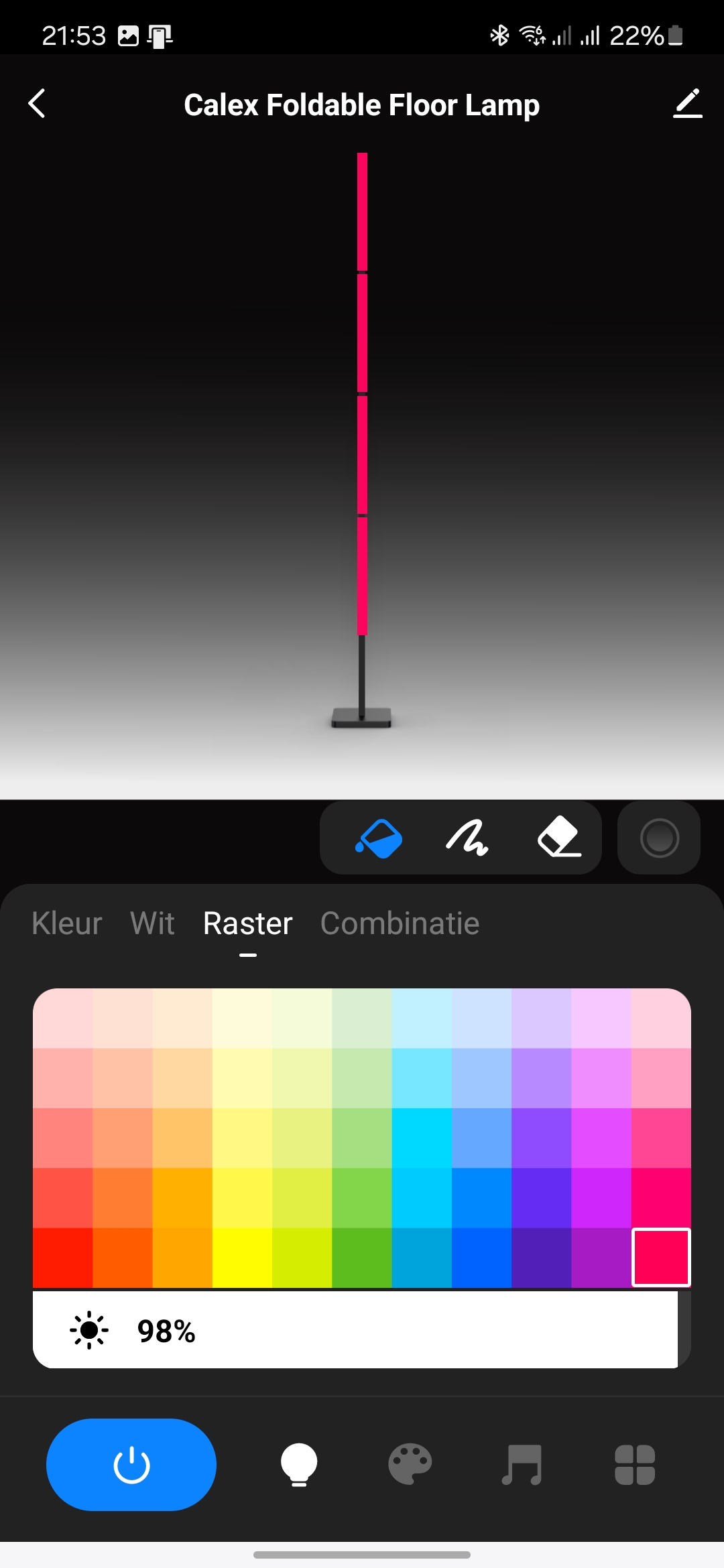Switch to the music note mode

tap(522, 1465)
